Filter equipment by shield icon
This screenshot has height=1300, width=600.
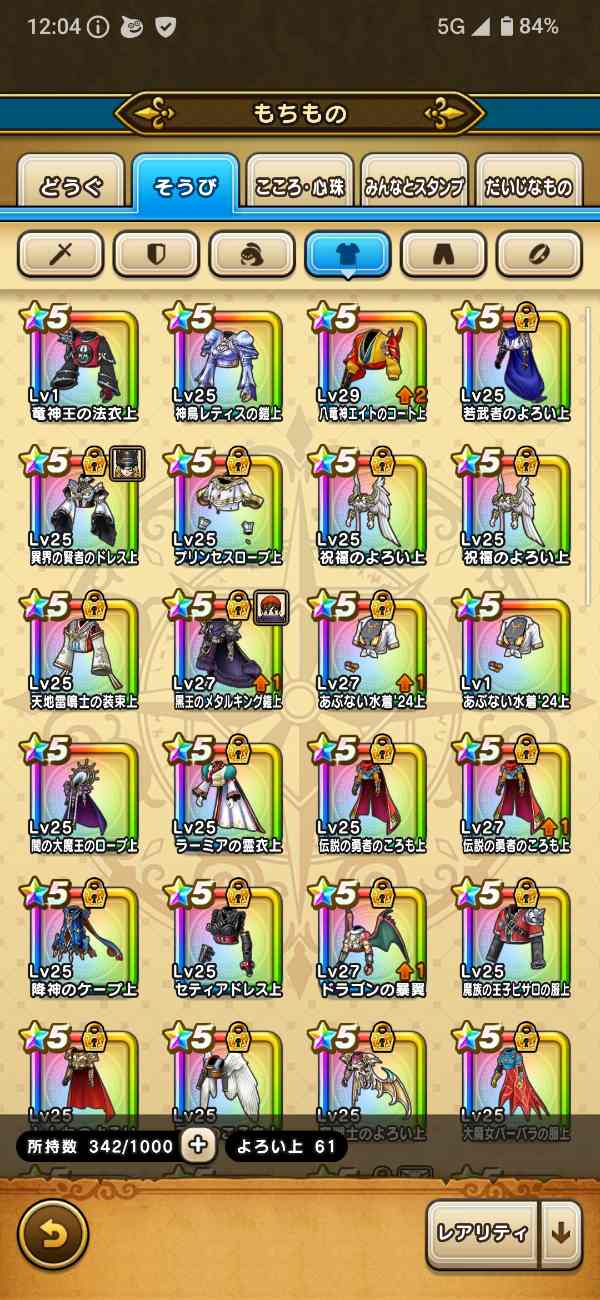[x=156, y=254]
